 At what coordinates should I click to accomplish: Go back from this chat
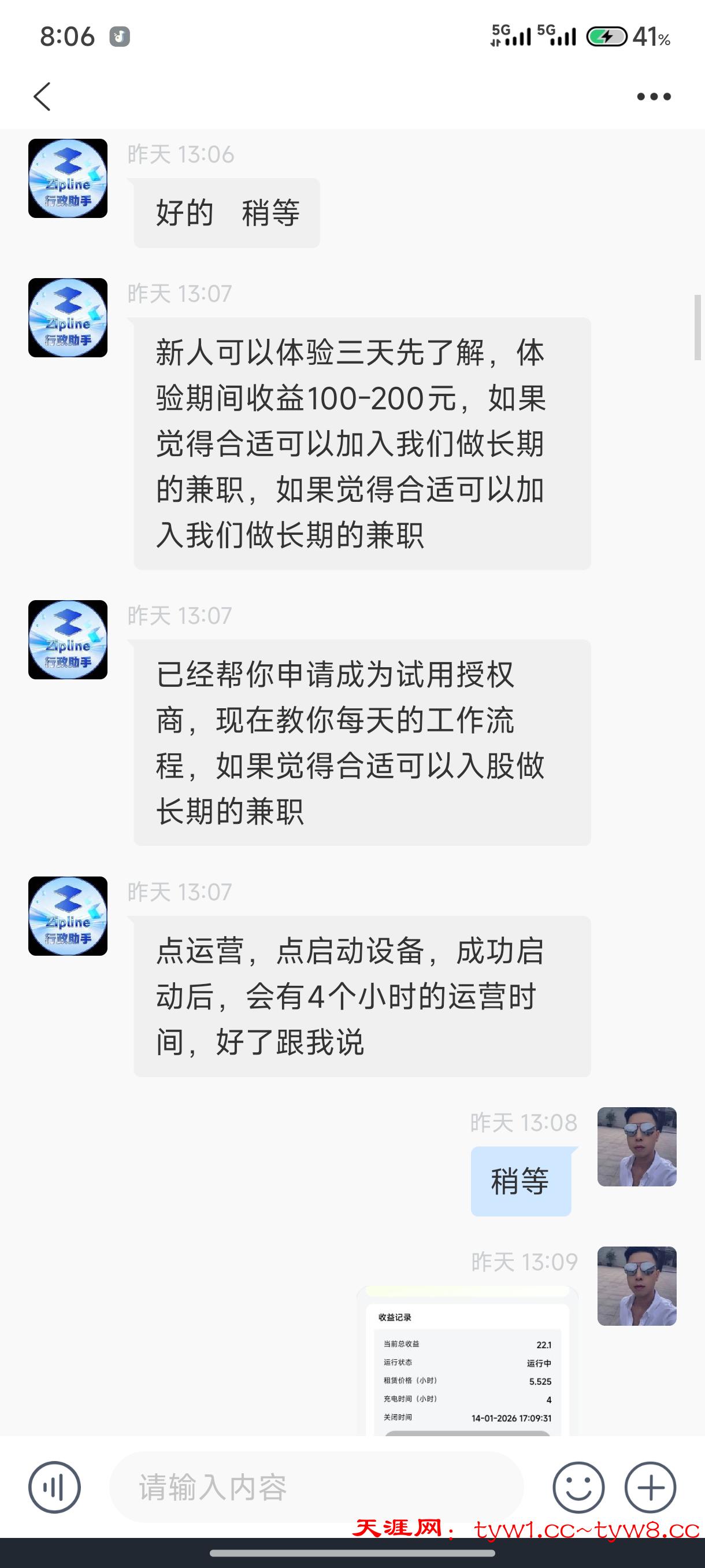pyautogui.click(x=42, y=97)
